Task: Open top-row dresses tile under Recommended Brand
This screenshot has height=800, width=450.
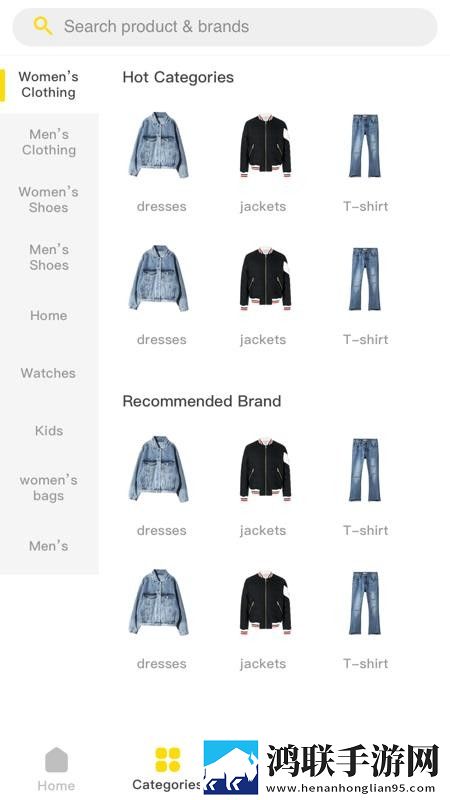Action: (x=161, y=486)
